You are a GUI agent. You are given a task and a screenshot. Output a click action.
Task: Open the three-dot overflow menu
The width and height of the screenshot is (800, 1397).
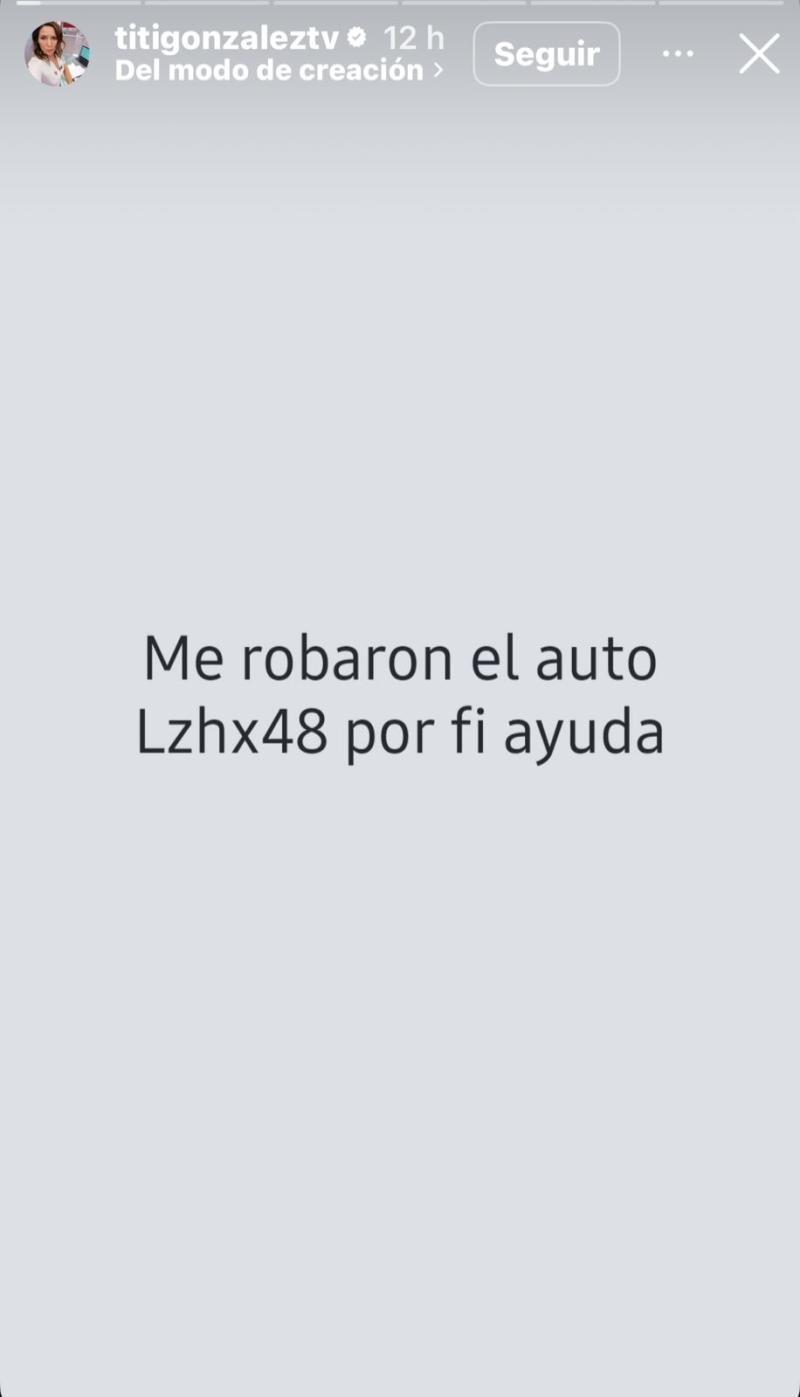[678, 54]
